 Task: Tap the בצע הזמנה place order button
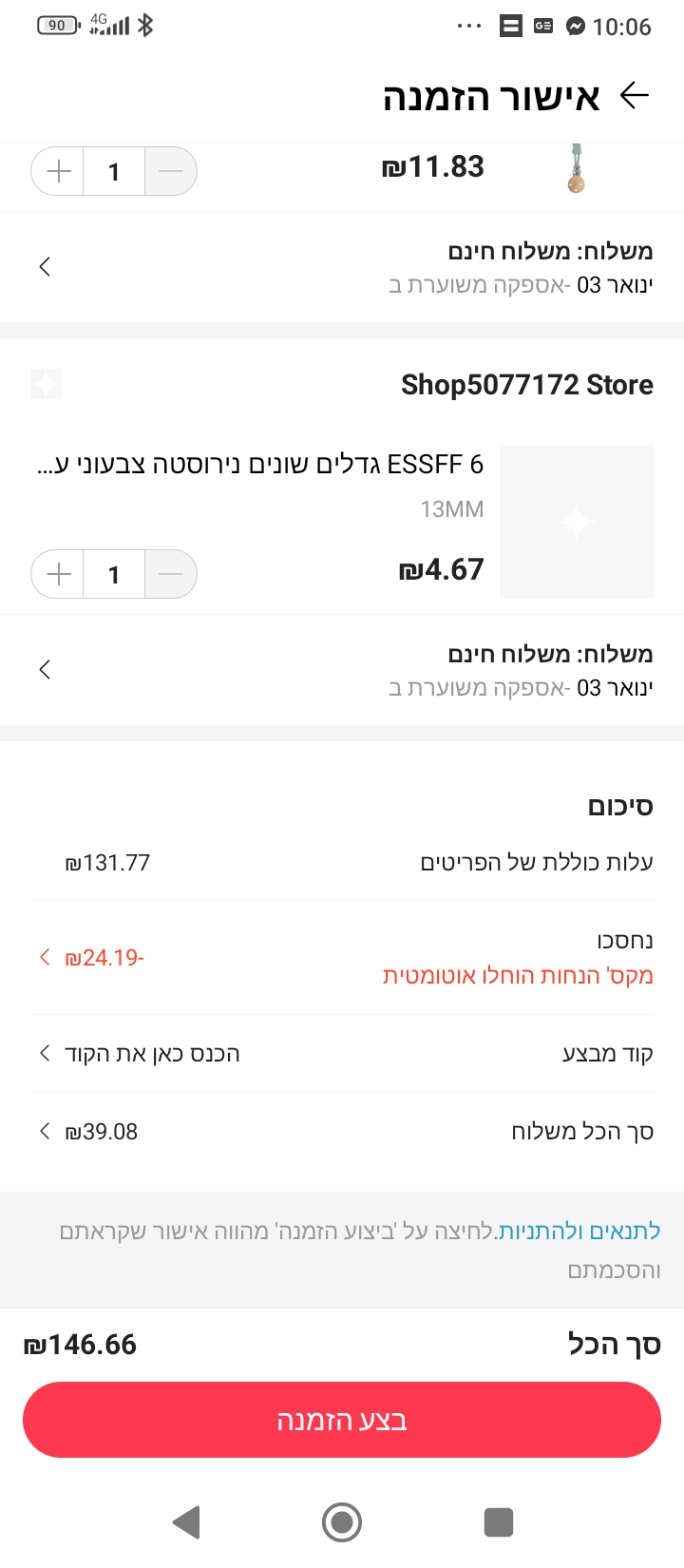pyautogui.click(x=342, y=1420)
